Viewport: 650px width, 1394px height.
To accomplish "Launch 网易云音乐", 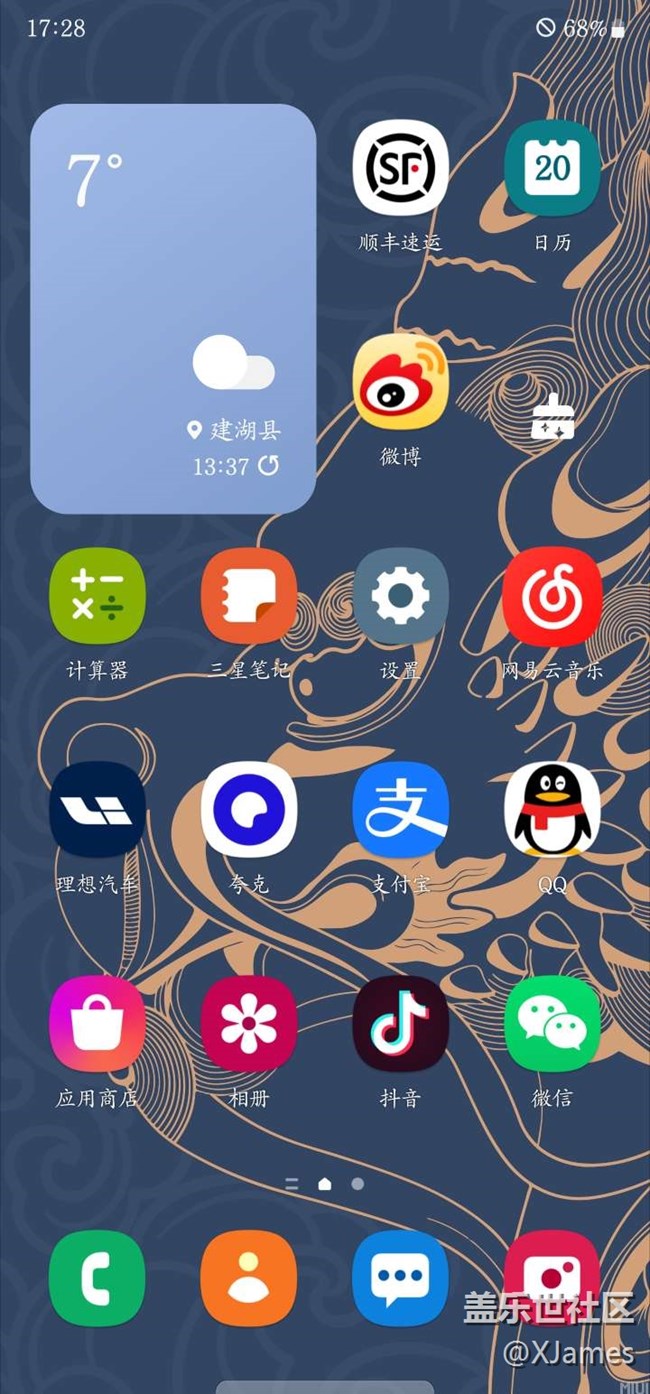I will click(x=552, y=596).
